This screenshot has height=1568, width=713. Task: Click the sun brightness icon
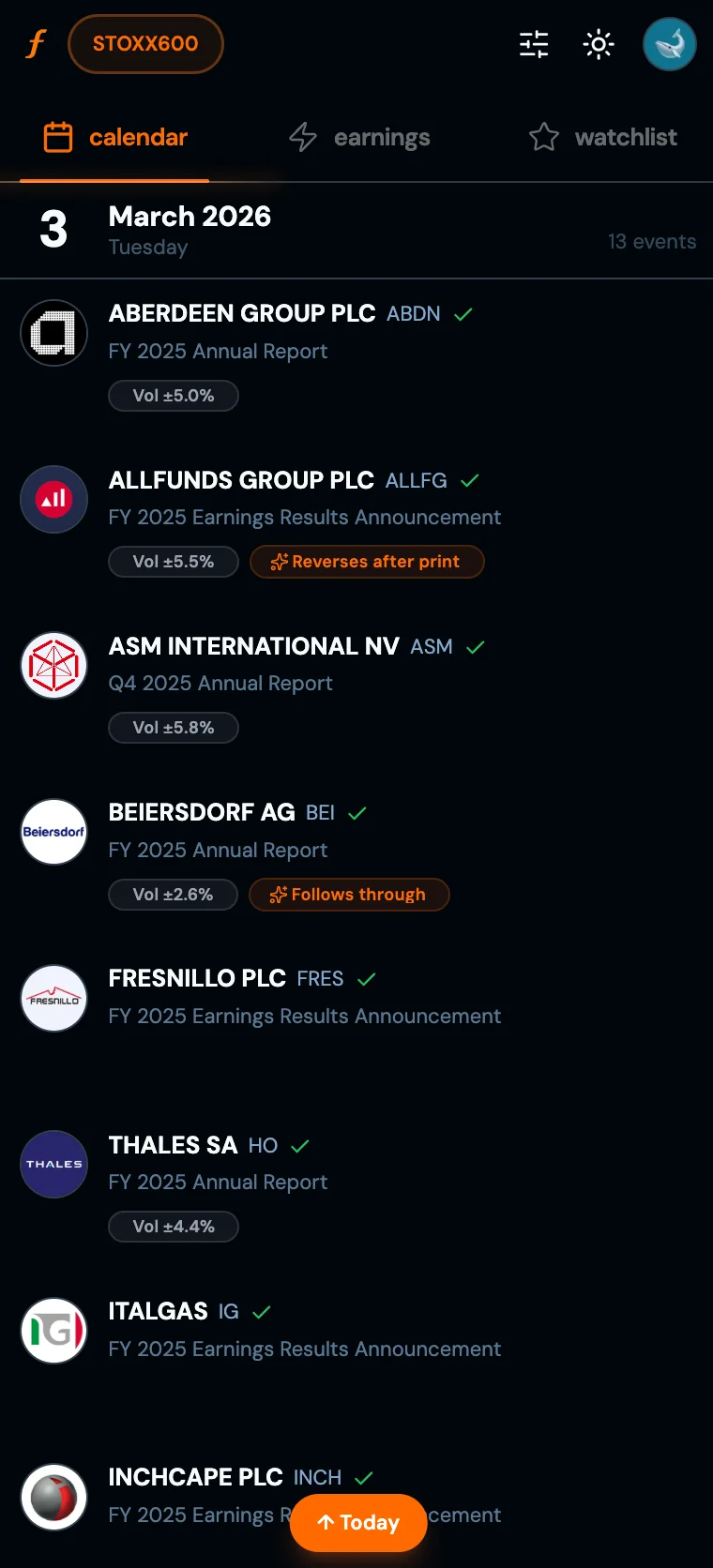click(599, 43)
